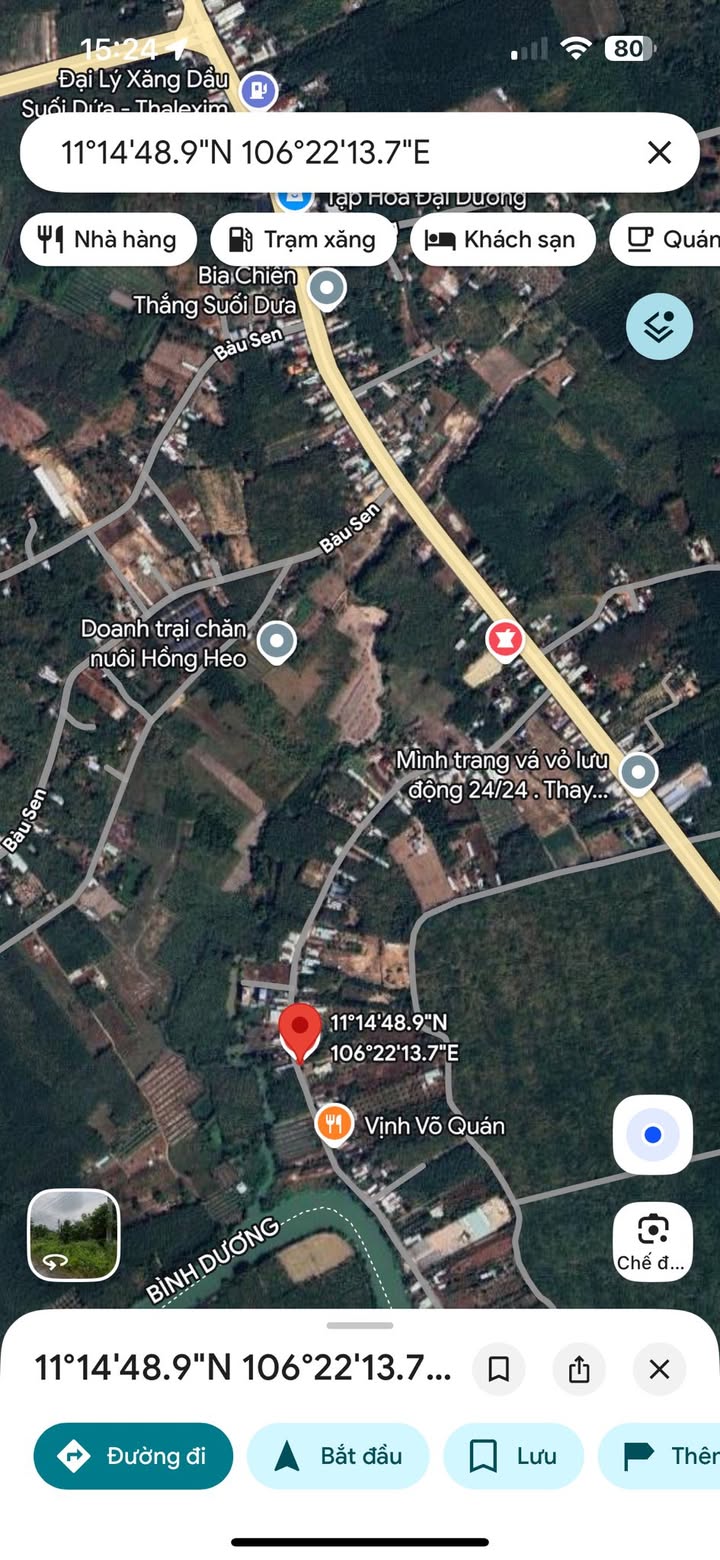Tap the Minh trang vá vỏ lưu động marker

(638, 772)
